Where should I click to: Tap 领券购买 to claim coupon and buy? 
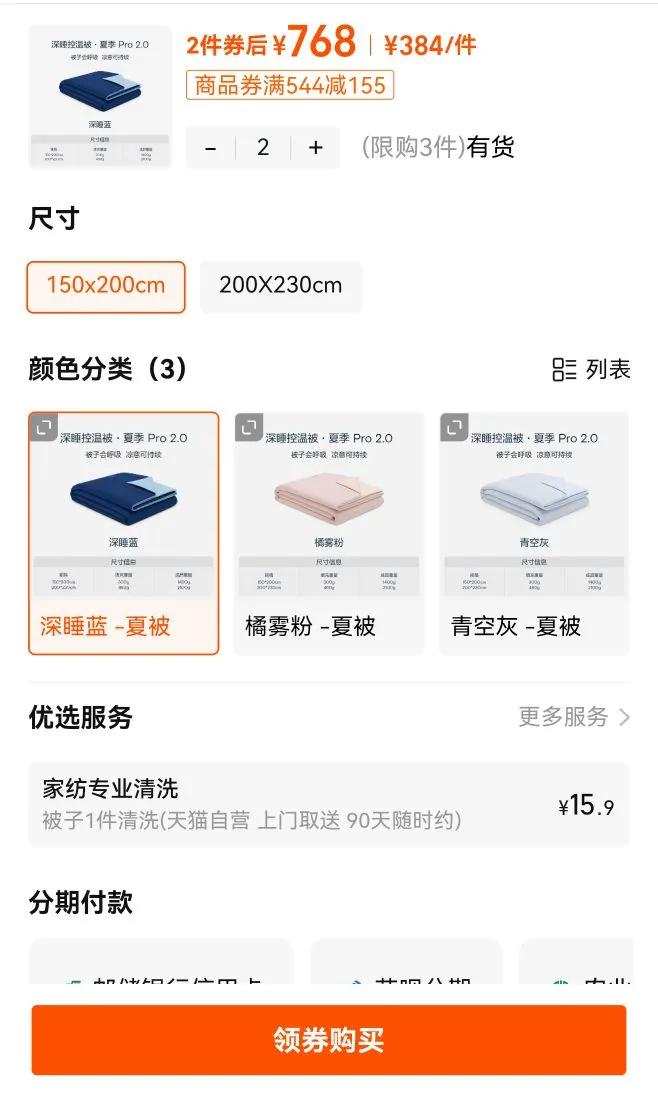pyautogui.click(x=329, y=1040)
